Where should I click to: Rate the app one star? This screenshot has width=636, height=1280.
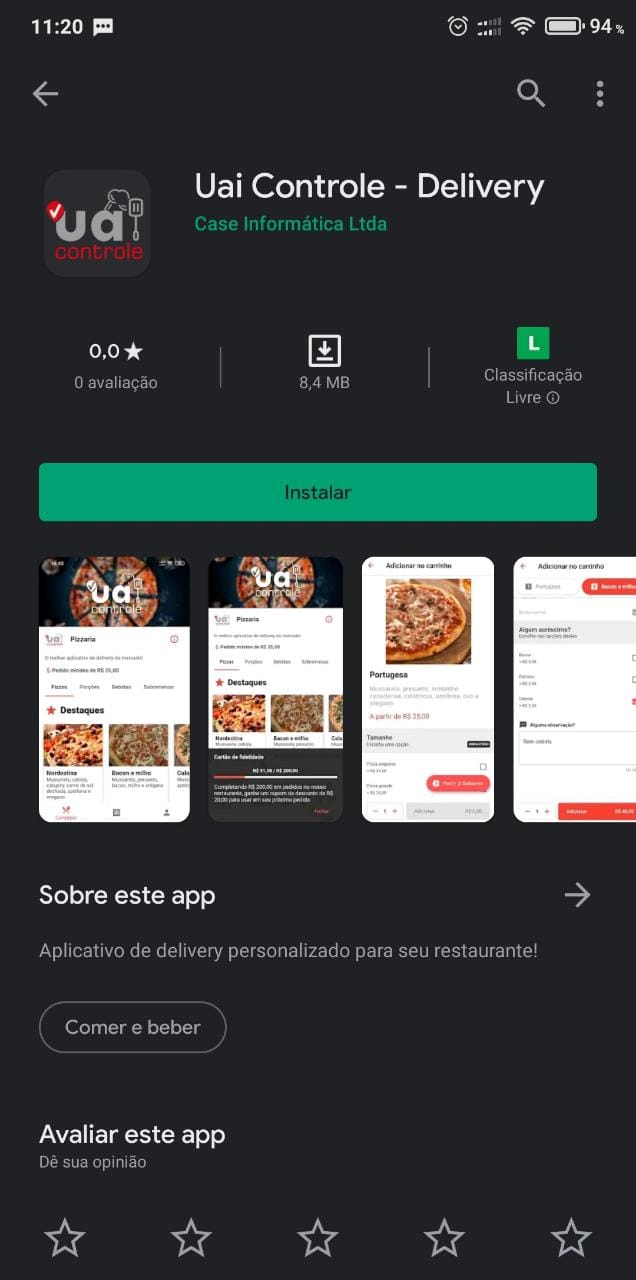[65, 1238]
